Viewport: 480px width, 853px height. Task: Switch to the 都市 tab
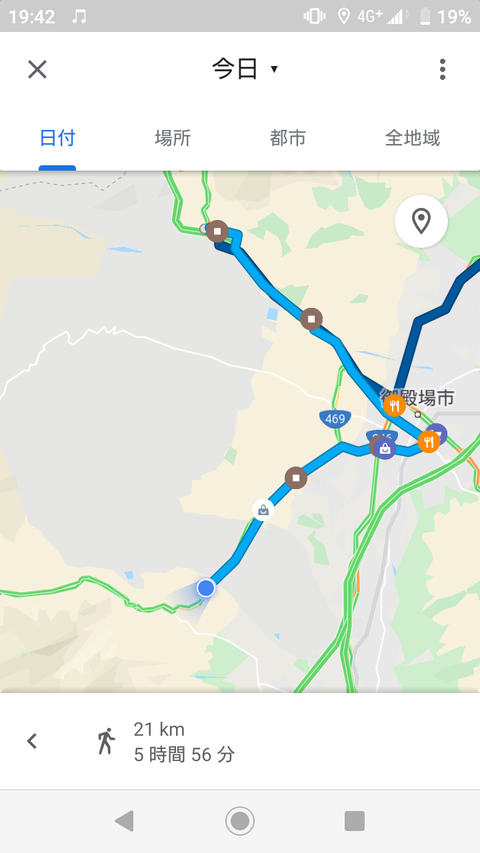[x=288, y=138]
